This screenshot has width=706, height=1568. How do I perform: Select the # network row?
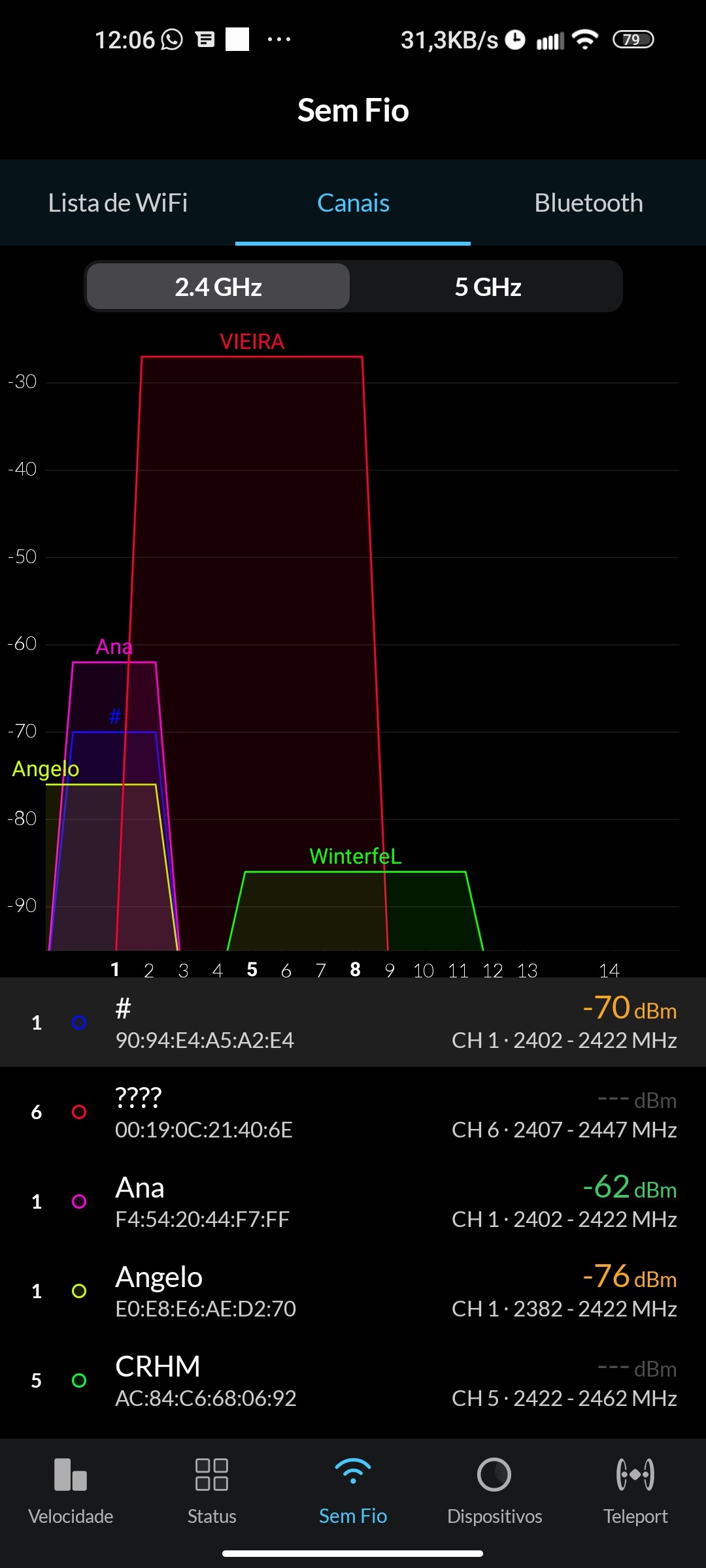pyautogui.click(x=353, y=1022)
